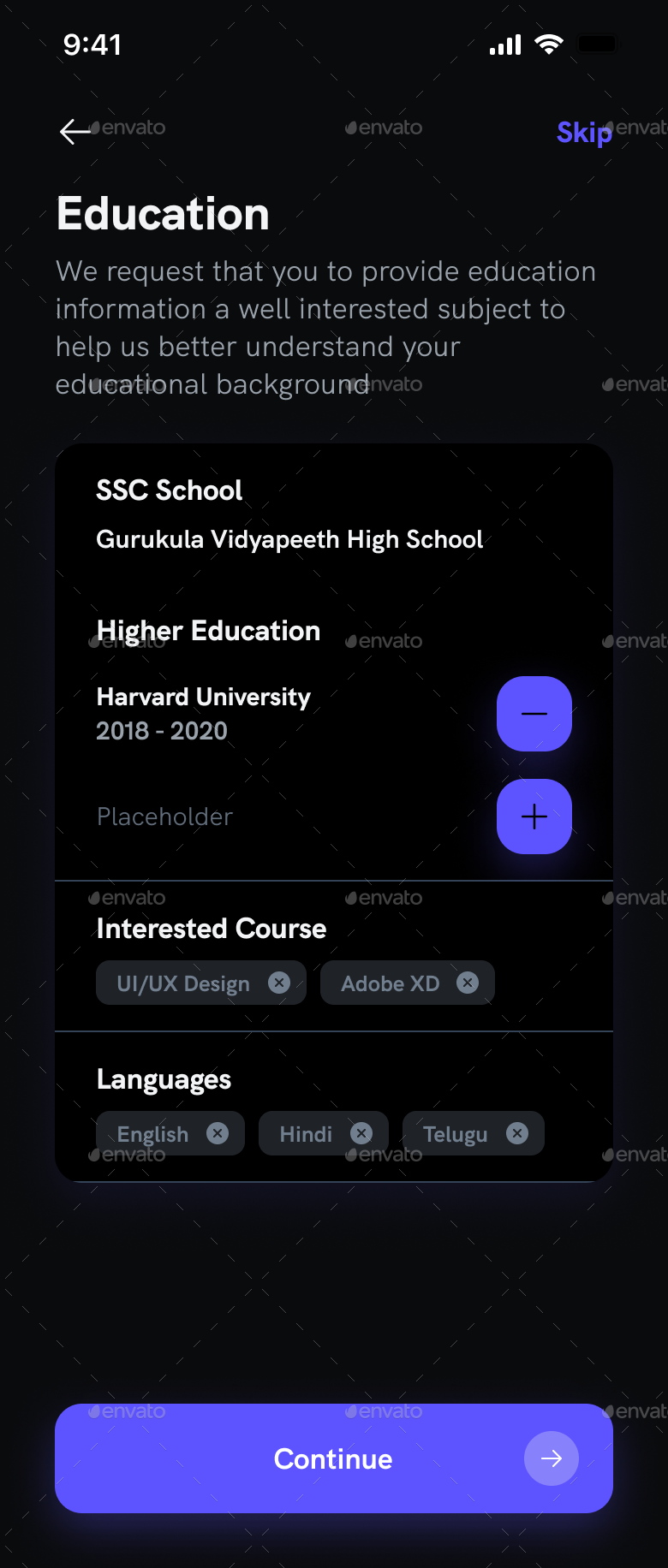Select the Gurukula Vidyapeeth High School entry
Viewport: 668px width, 1568px height.
[289, 539]
